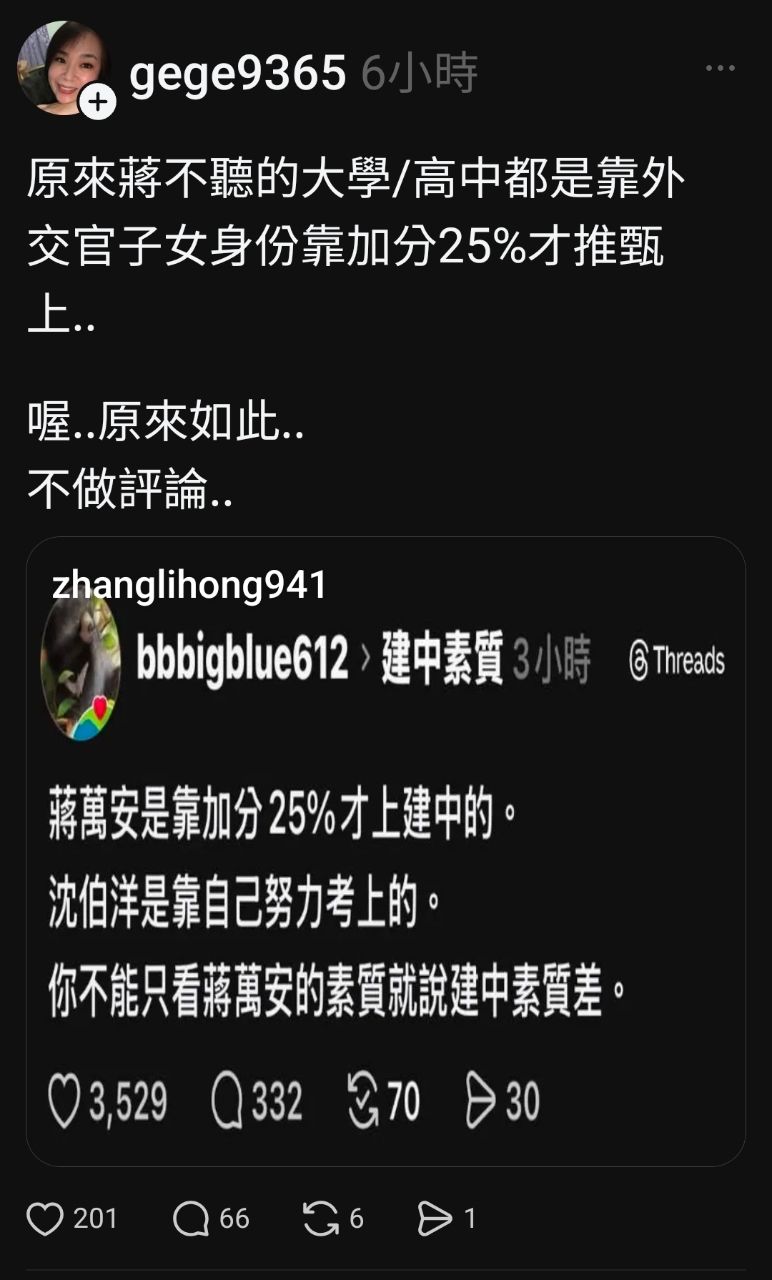Follow gege9365 via the plus badge
This screenshot has width=772, height=1280.
(x=98, y=102)
